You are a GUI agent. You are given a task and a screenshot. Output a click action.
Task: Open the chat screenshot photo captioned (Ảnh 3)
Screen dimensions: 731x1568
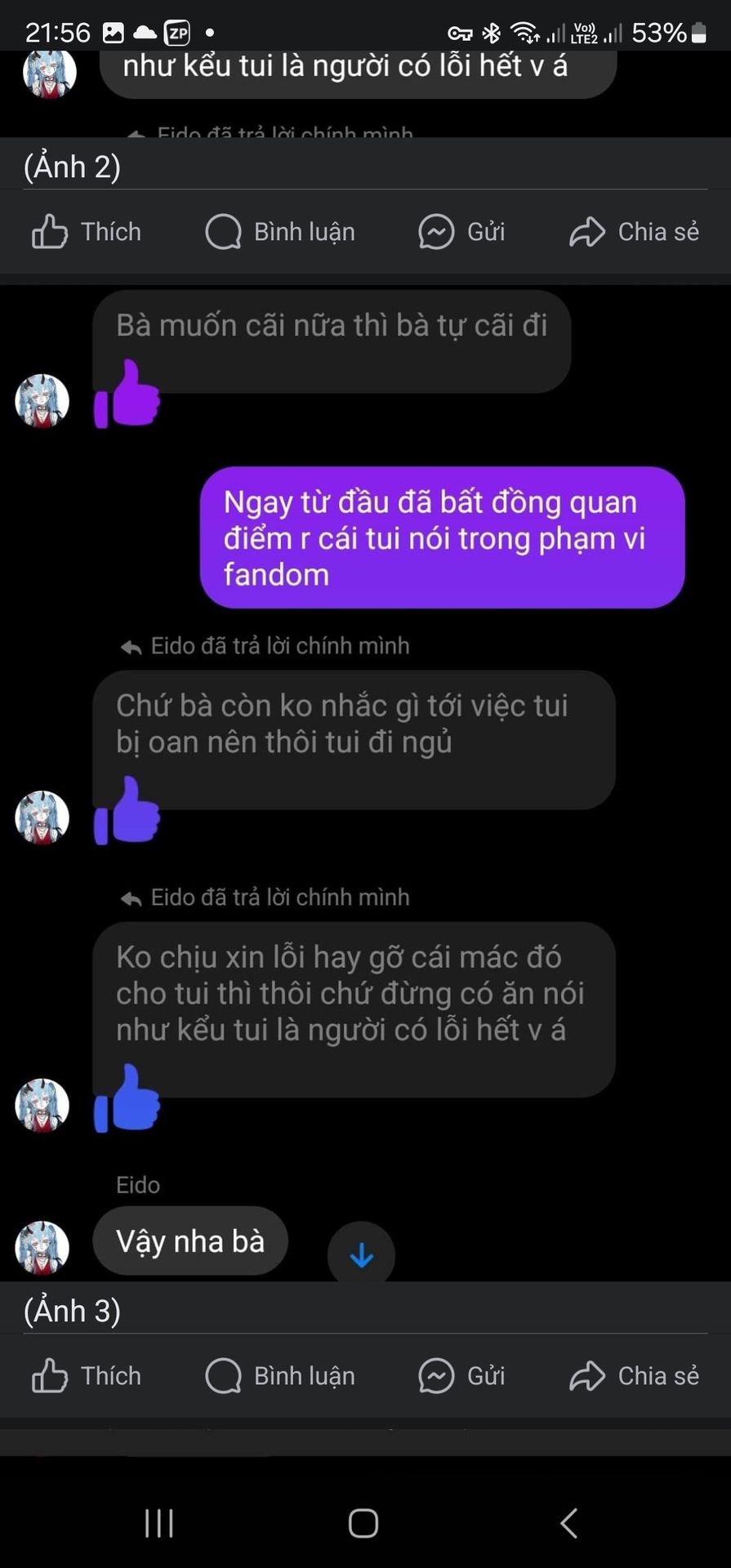[365, 776]
